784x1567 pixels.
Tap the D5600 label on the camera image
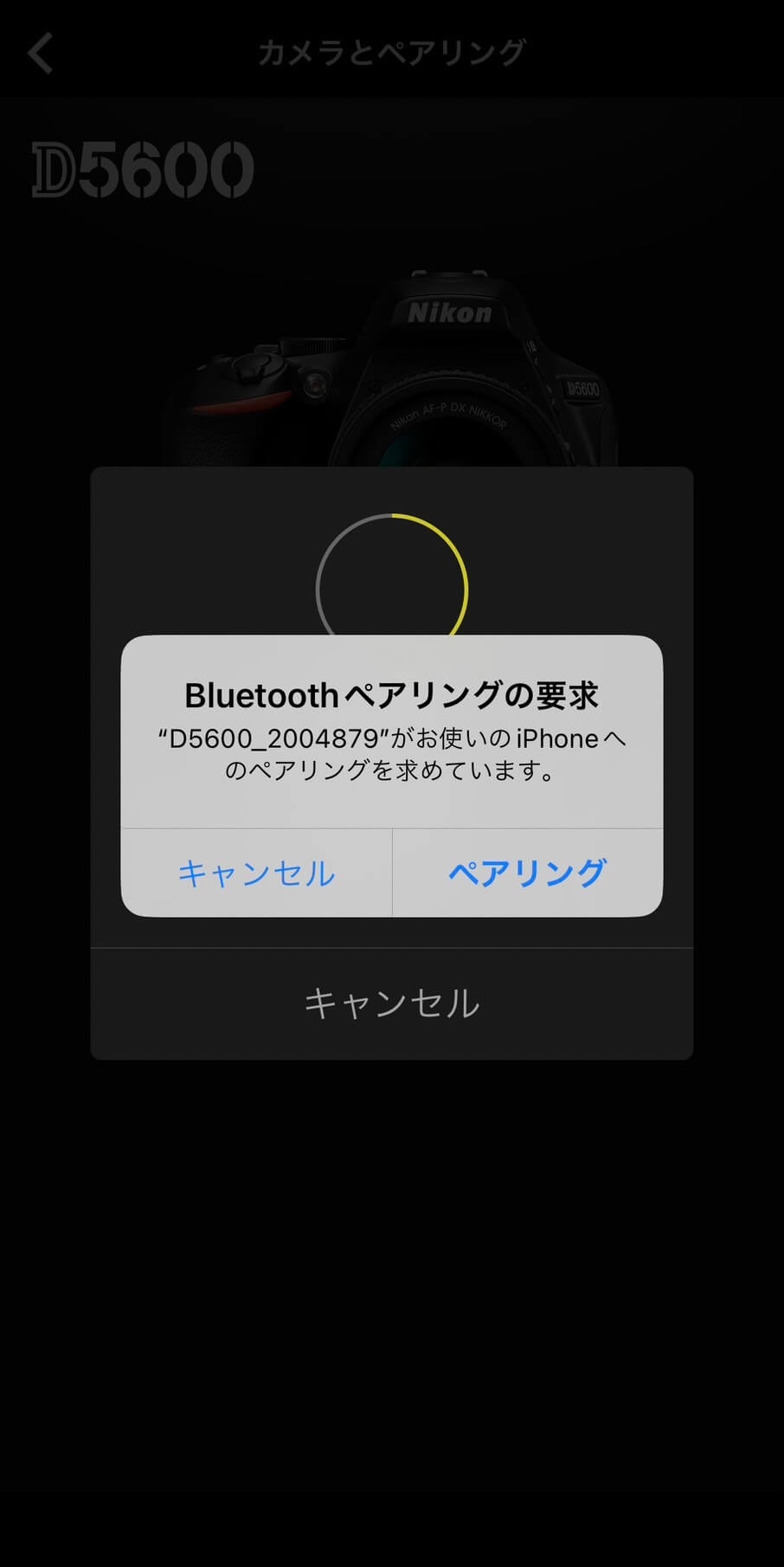(x=585, y=391)
